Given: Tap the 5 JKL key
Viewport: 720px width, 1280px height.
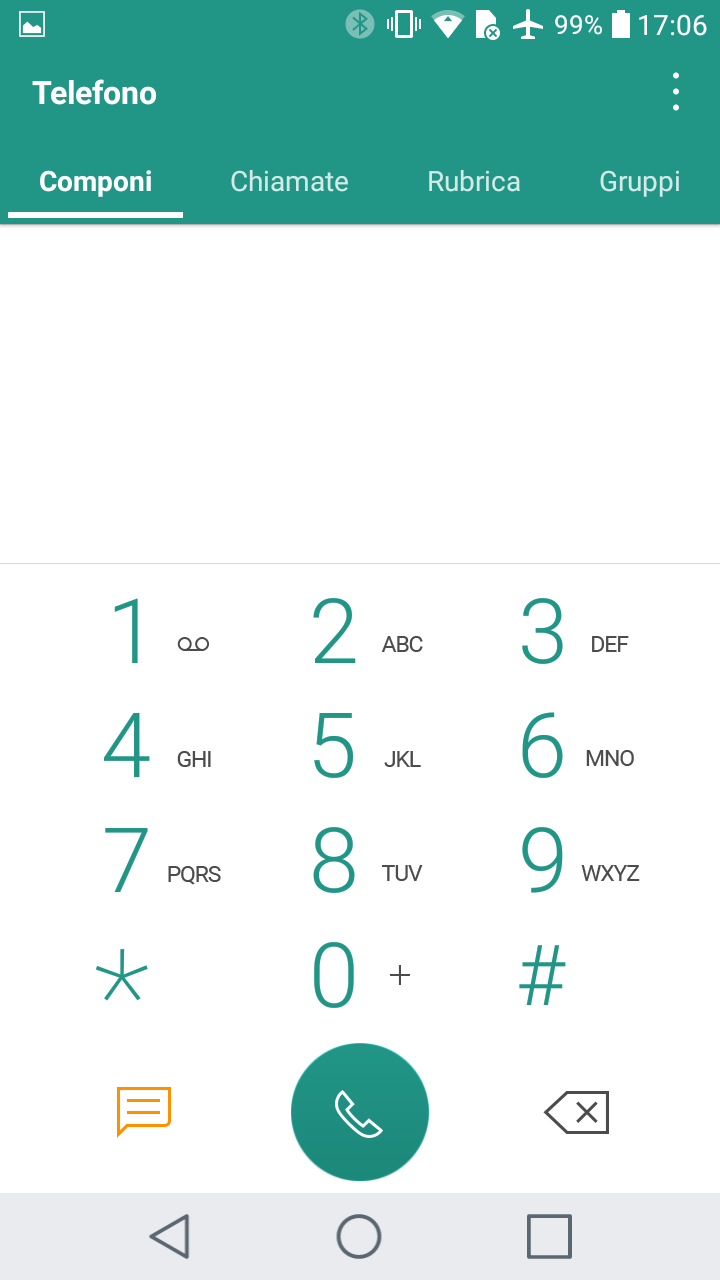Looking at the screenshot, I should [x=360, y=746].
